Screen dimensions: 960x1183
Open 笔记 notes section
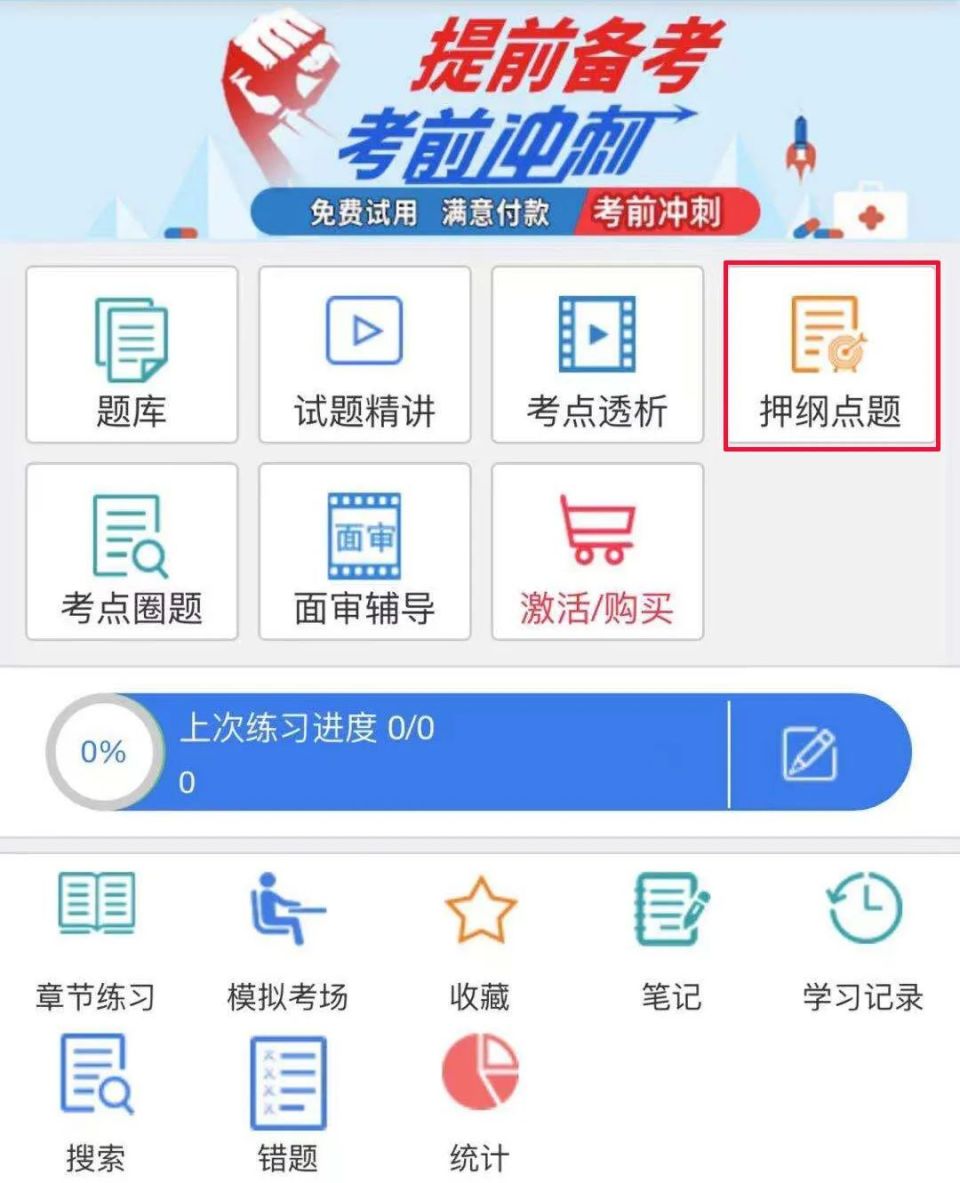(668, 935)
